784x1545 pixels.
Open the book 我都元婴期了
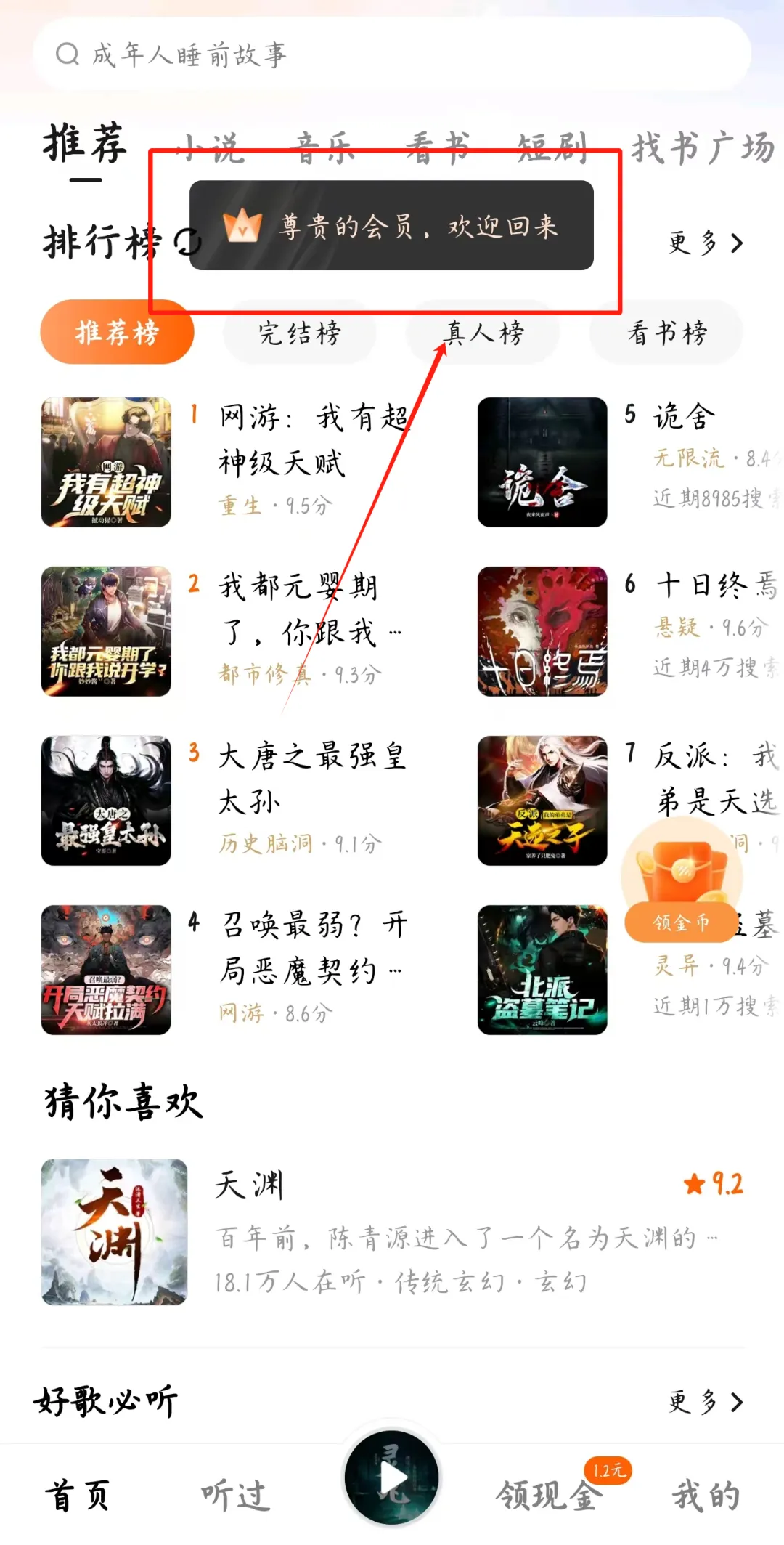(107, 631)
